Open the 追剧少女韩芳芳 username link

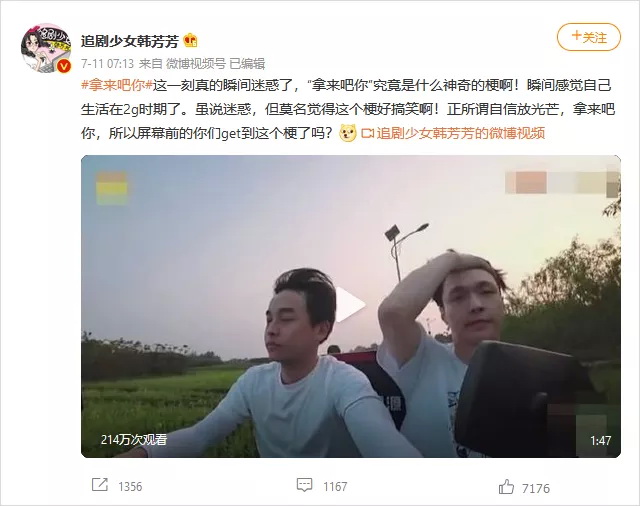coord(131,39)
